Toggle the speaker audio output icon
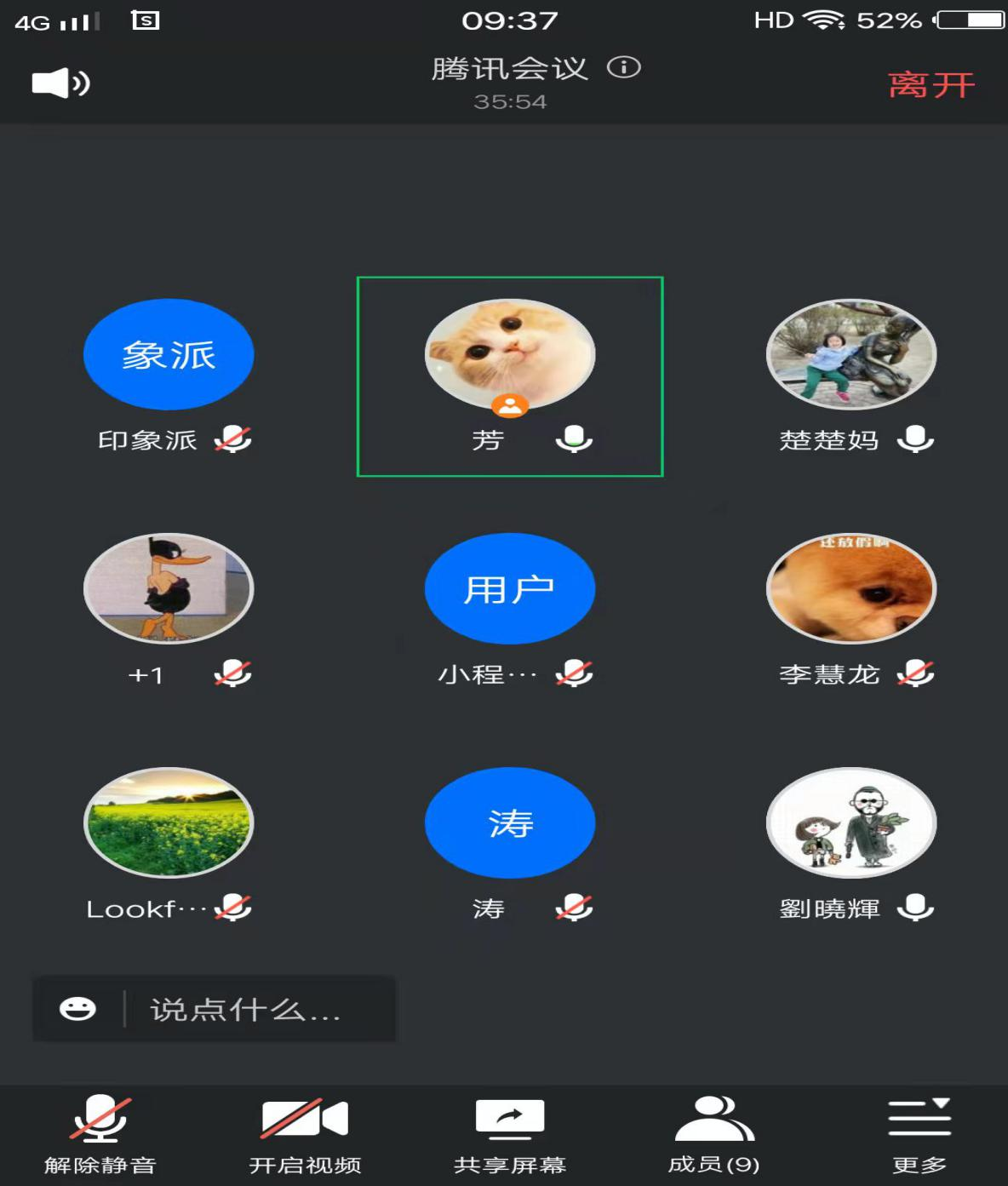Viewport: 1008px width, 1186px height. pyautogui.click(x=60, y=83)
